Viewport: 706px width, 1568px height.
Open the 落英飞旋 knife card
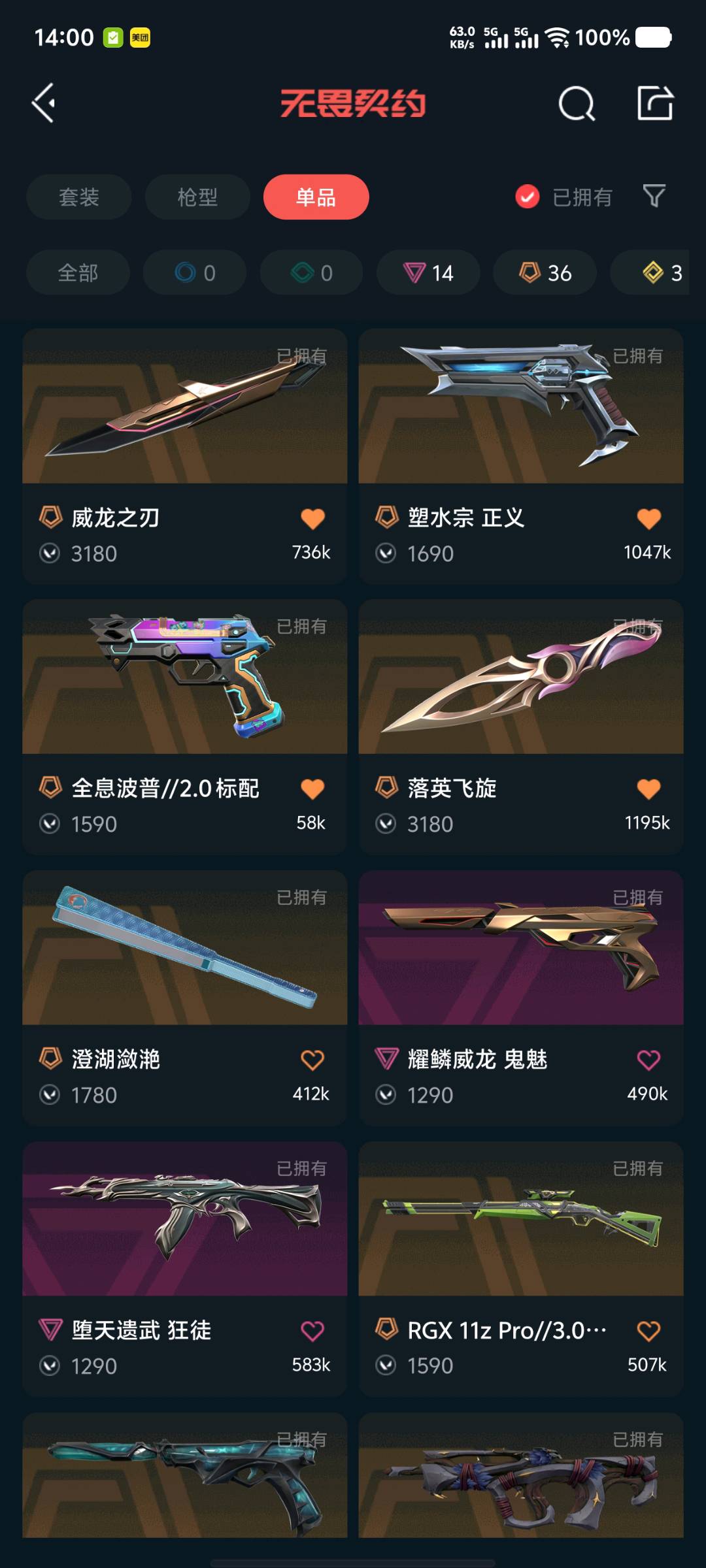click(x=521, y=727)
